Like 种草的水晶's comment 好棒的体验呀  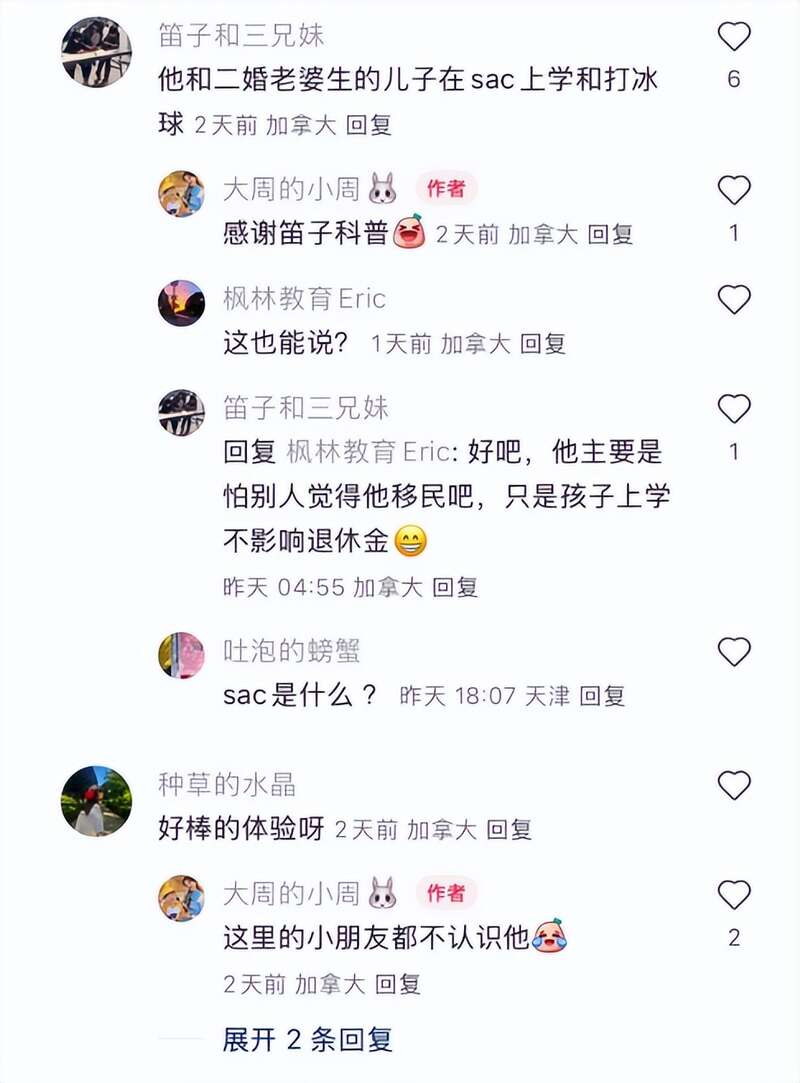[x=734, y=785]
